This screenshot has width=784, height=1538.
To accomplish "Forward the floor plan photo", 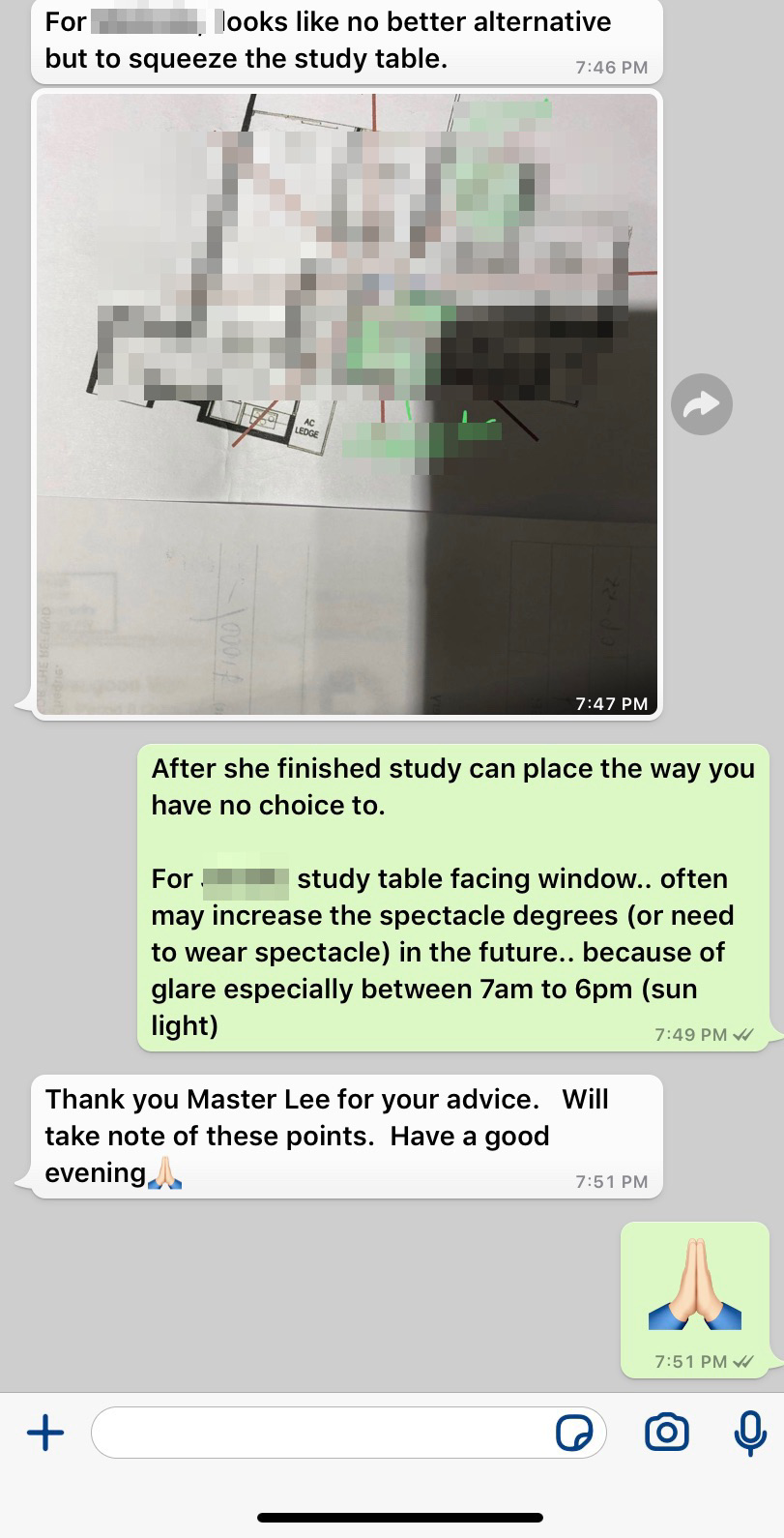I will pyautogui.click(x=702, y=404).
